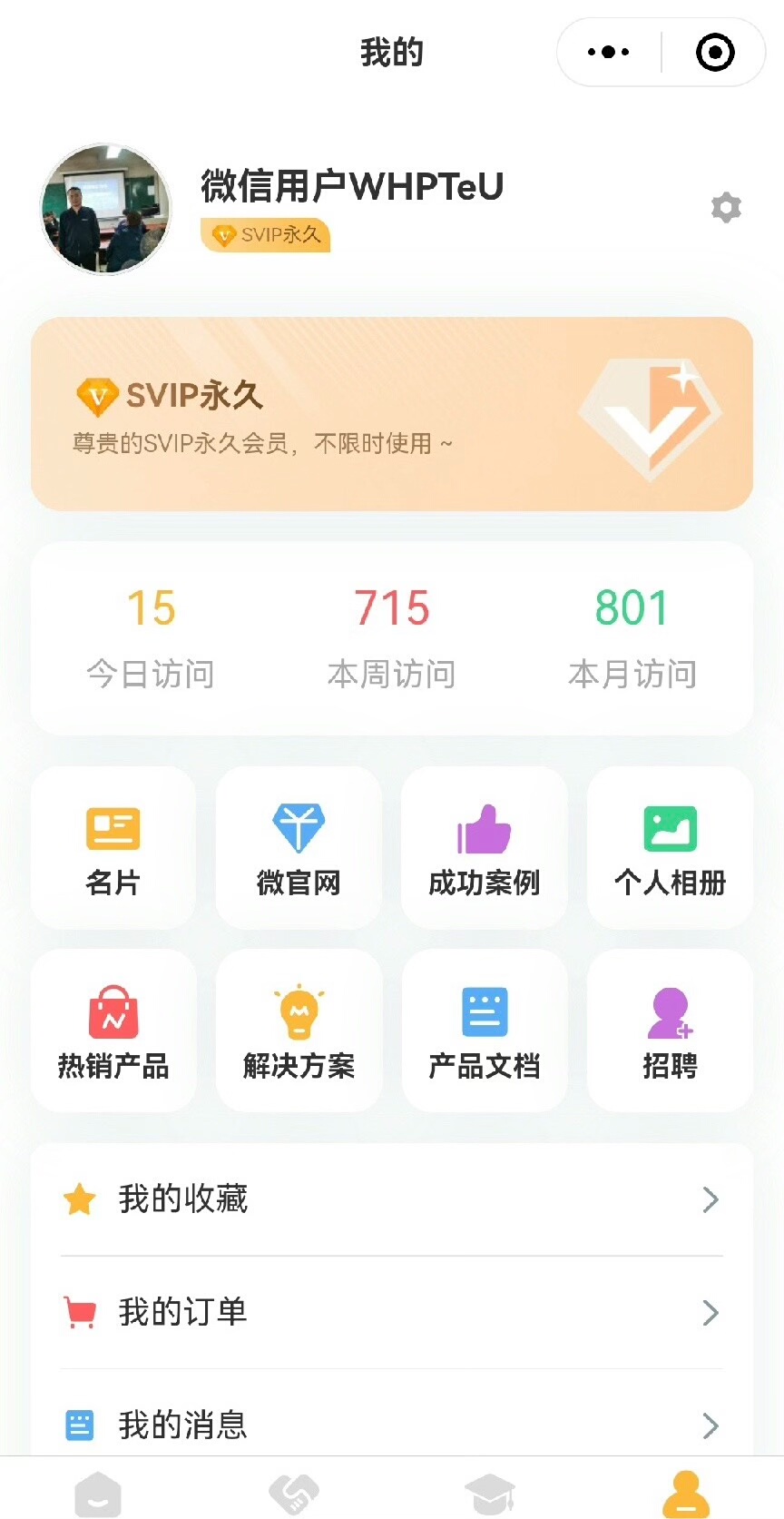Switch to the graduation cap bottom tab
784x1519 pixels.
coord(490,1493)
